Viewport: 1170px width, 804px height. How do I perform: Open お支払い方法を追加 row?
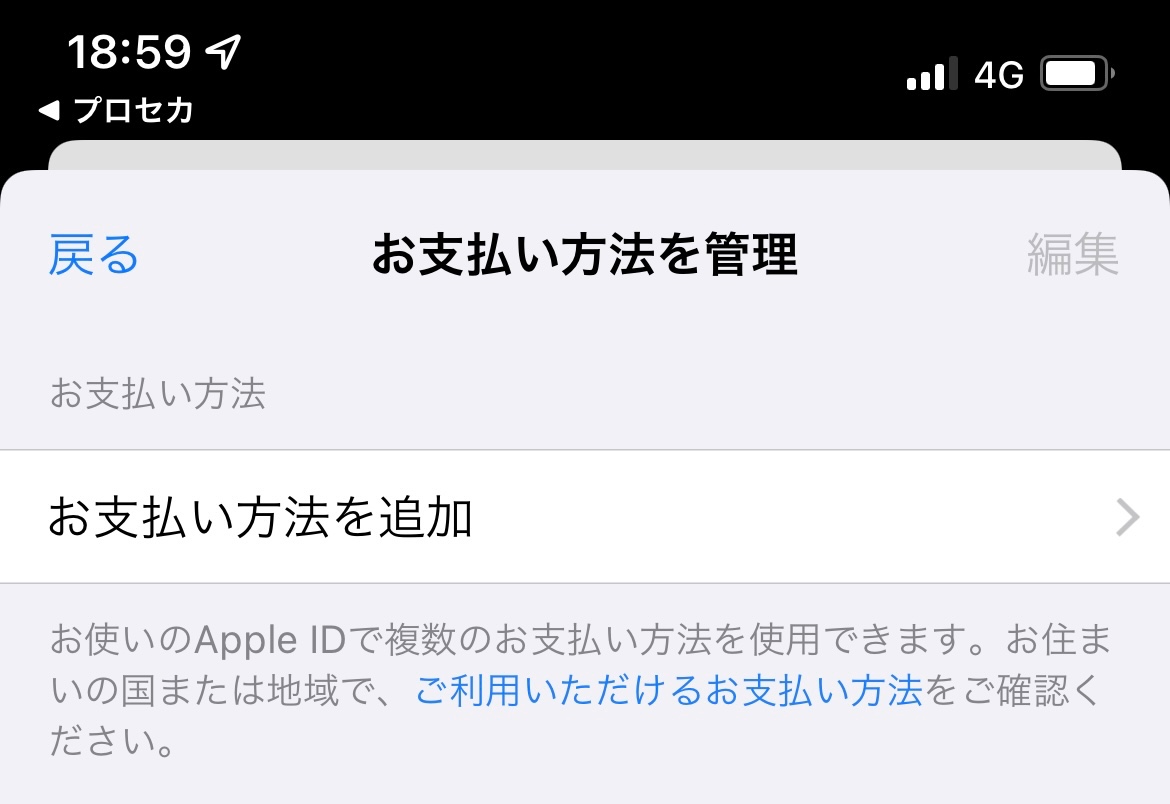click(x=584, y=517)
